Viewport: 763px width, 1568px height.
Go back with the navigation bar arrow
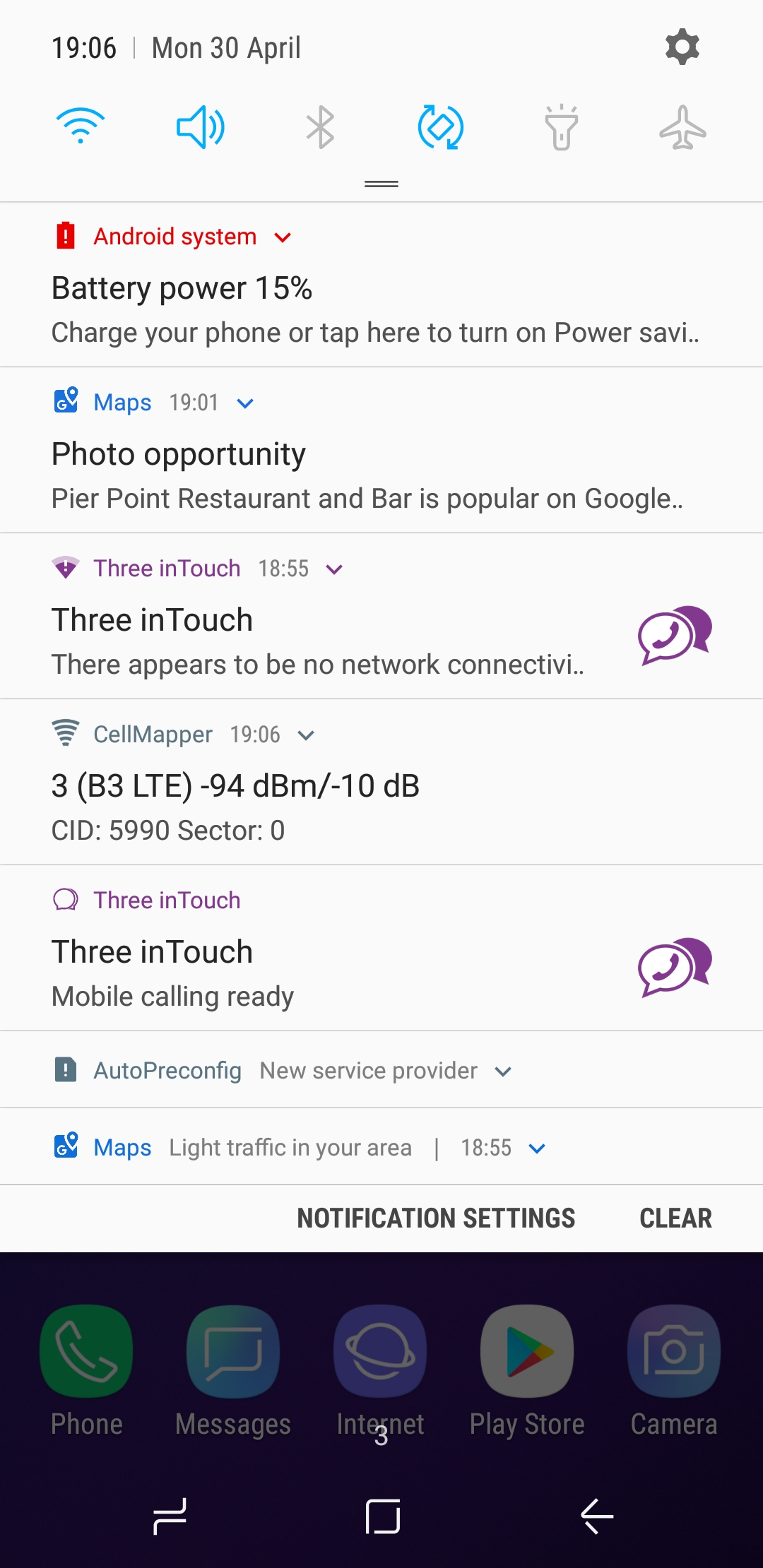tap(597, 1516)
